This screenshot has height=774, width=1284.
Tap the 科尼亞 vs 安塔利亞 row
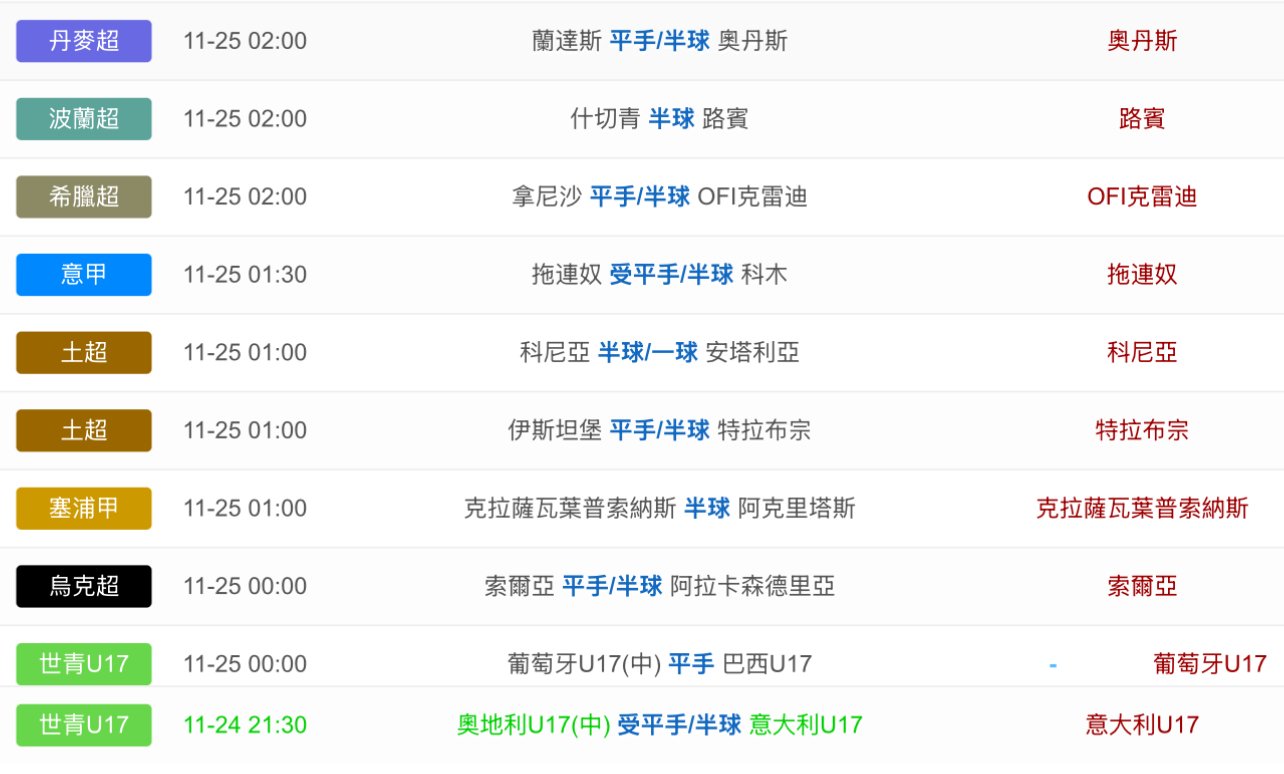[x=659, y=353]
